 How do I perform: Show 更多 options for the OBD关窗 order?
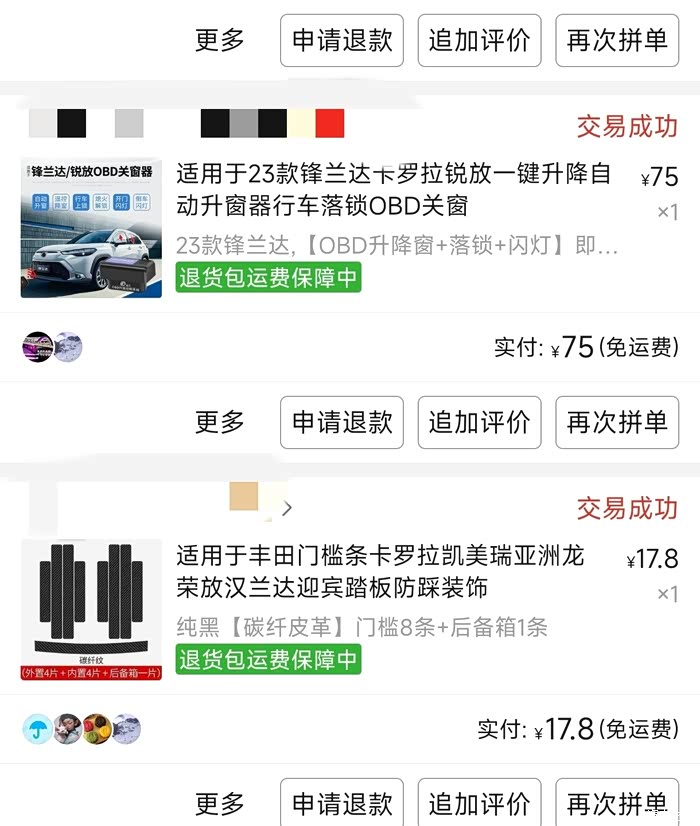pos(220,422)
